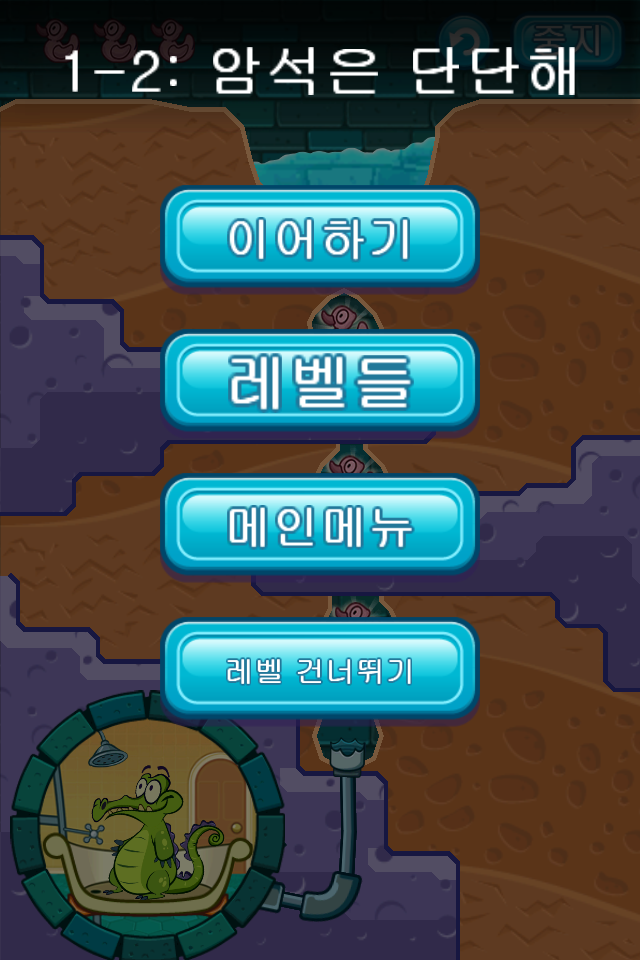Viewport: 640px width, 960px height.
Task: Tap the 이어하기 (resume) button
Action: point(320,238)
